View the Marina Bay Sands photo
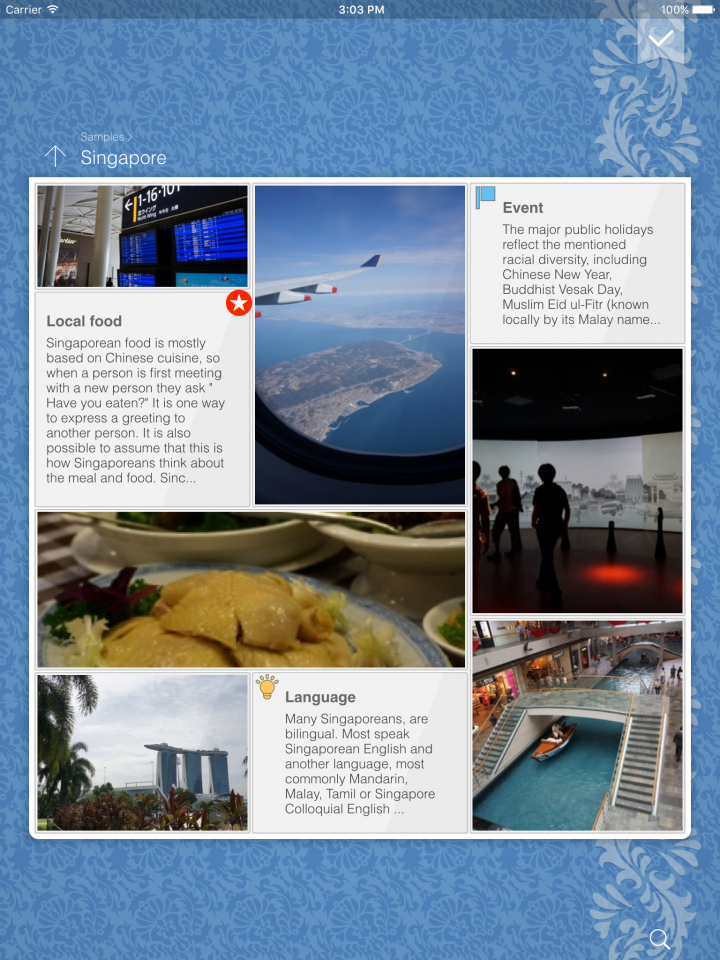 pos(142,752)
